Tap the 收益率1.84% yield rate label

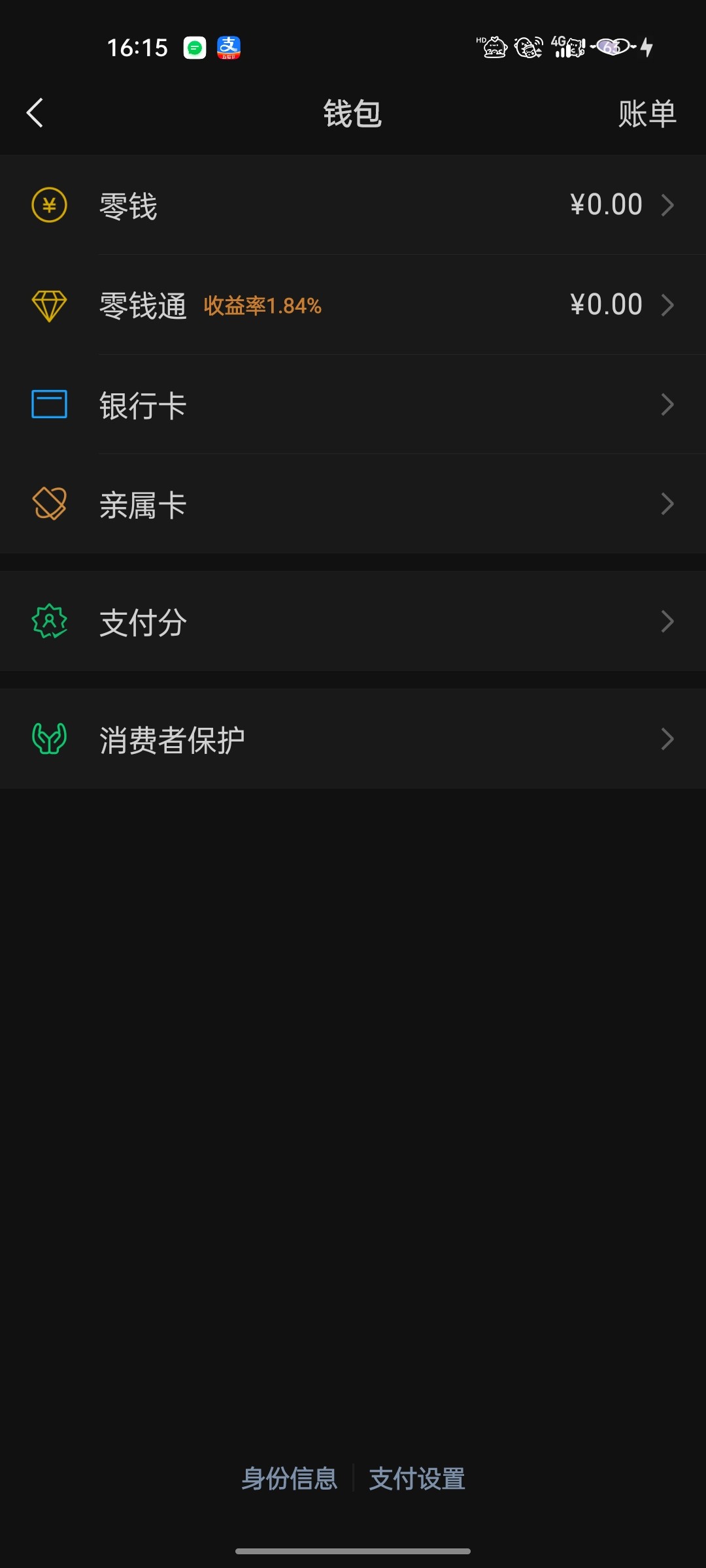(264, 304)
